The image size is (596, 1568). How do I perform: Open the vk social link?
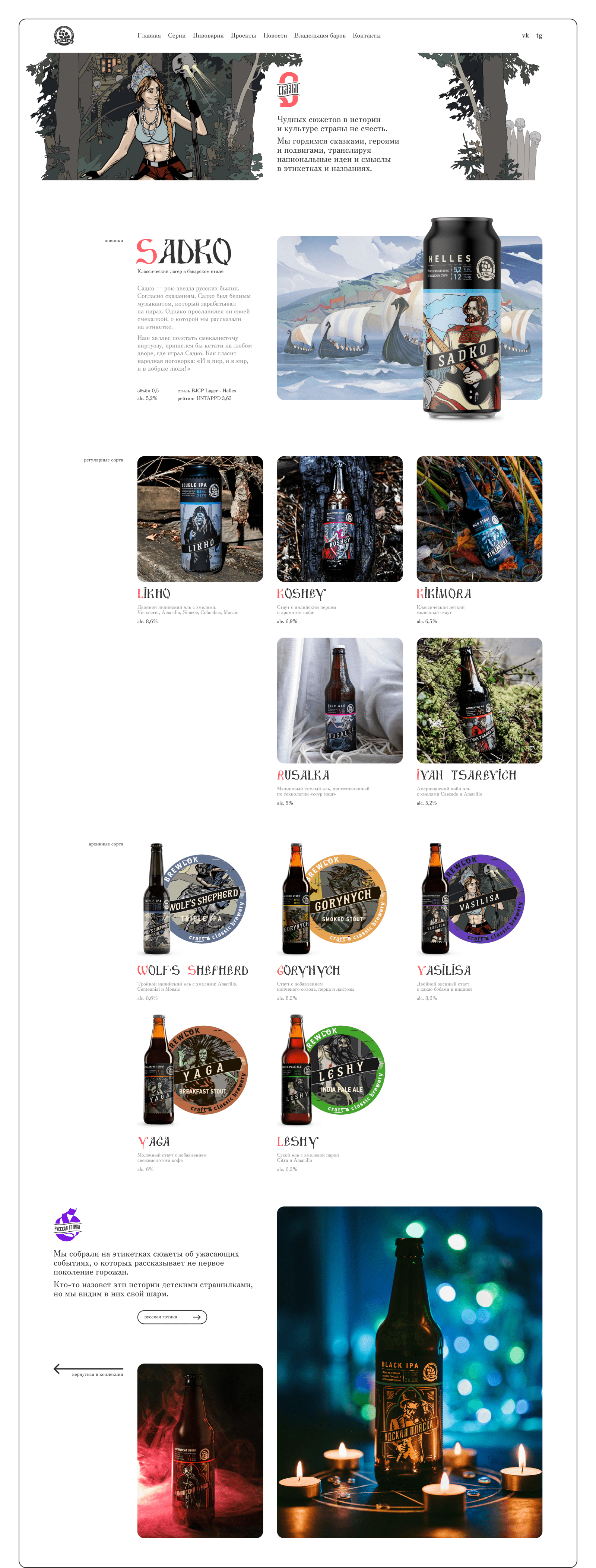coord(525,36)
